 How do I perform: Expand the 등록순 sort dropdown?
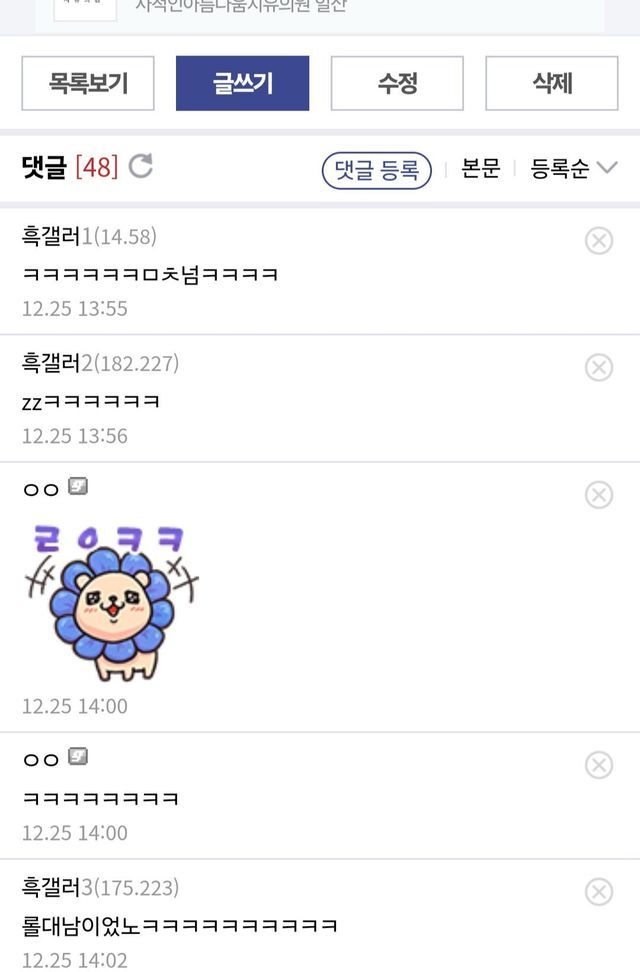[573, 169]
